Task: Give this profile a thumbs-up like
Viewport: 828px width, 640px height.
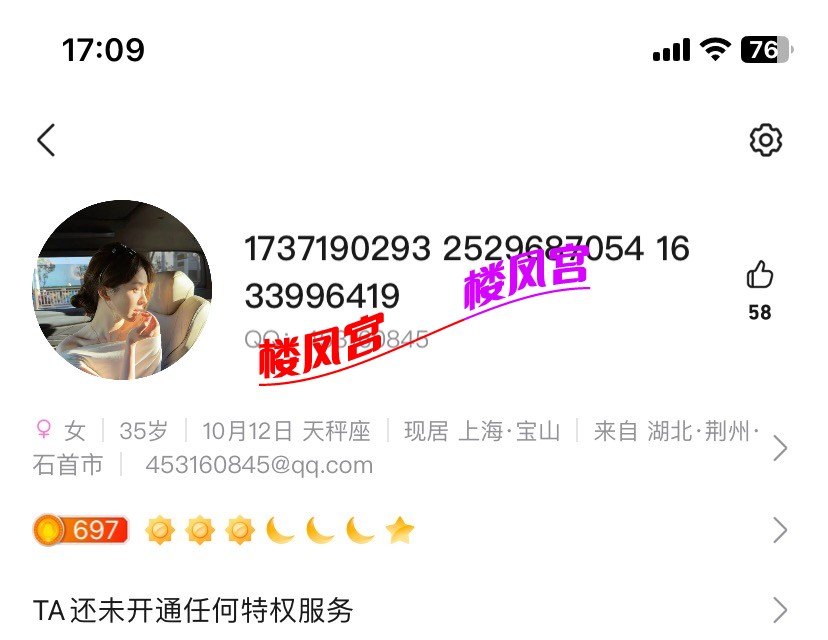Action: [x=760, y=277]
